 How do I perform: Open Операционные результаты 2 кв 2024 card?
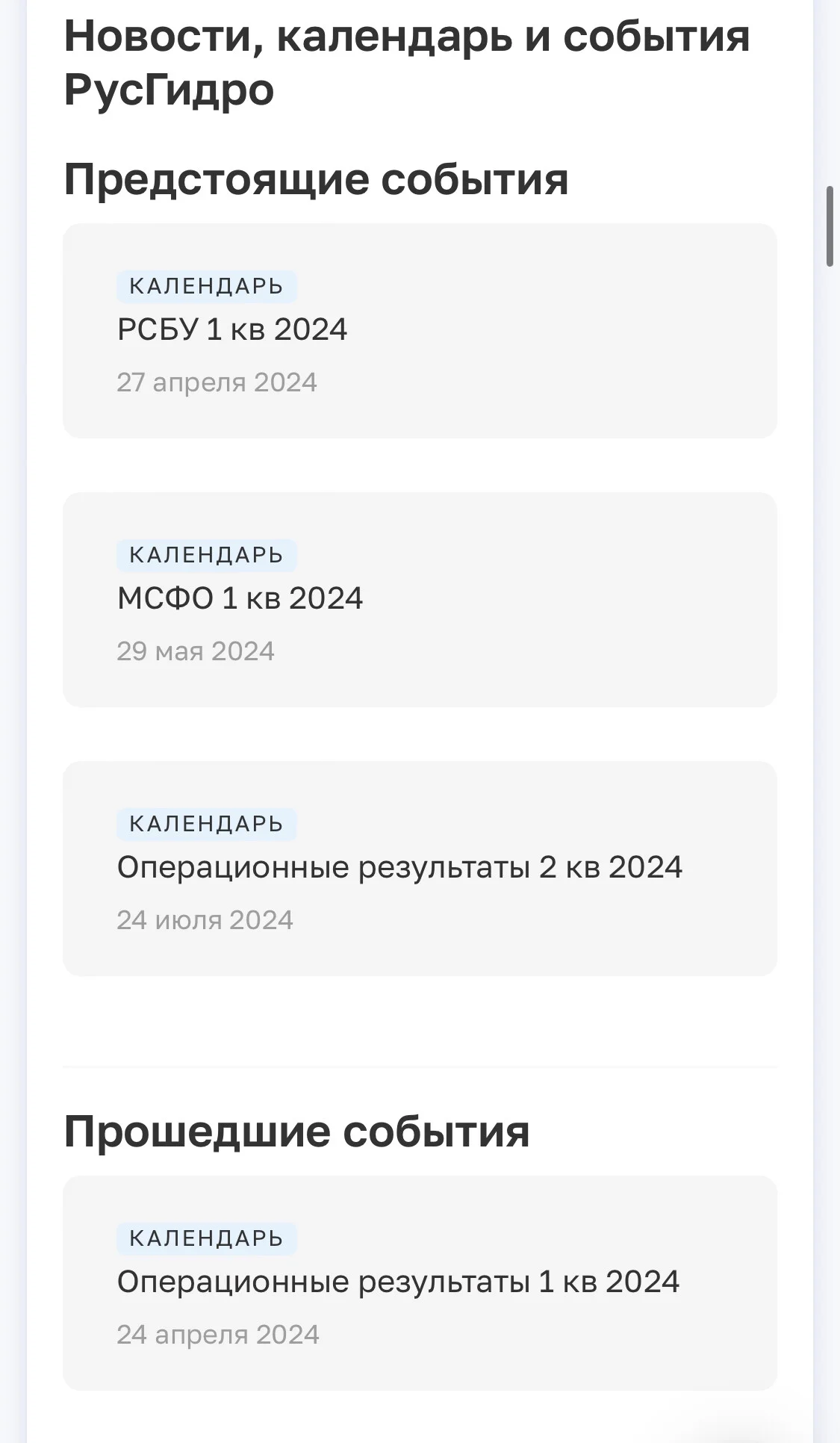pos(420,869)
